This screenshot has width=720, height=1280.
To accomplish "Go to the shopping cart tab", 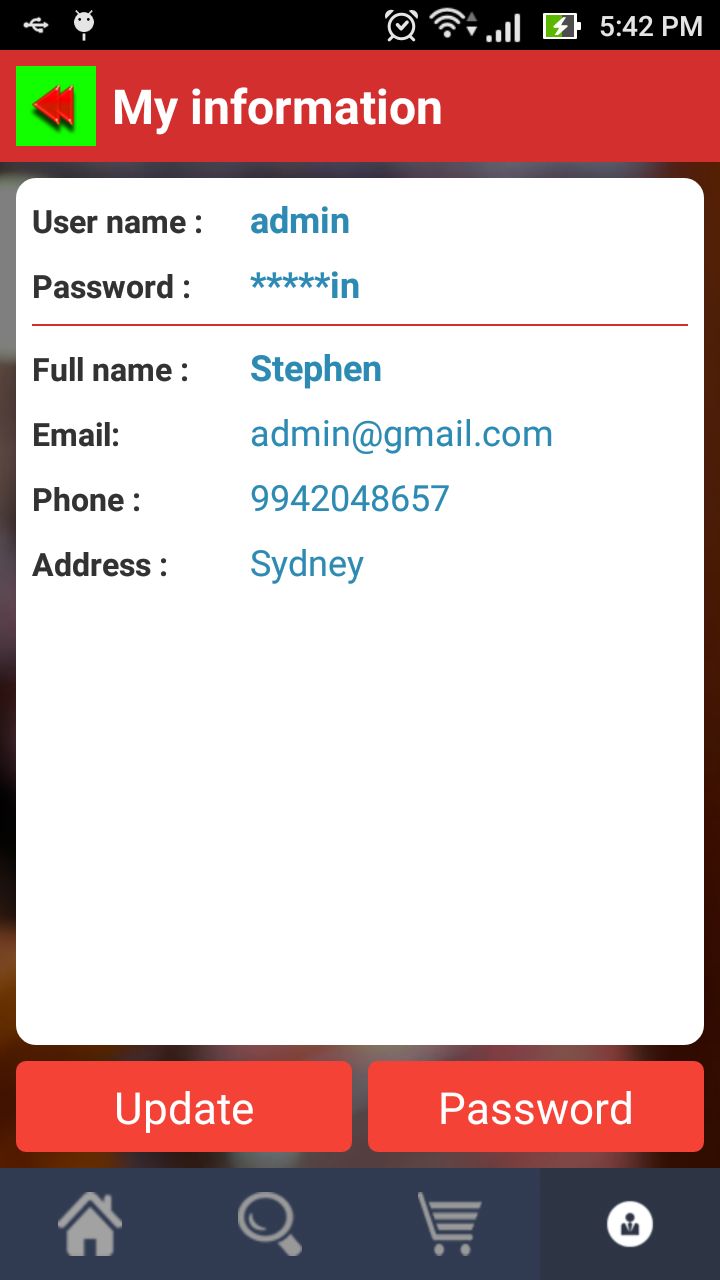I will [x=450, y=1224].
